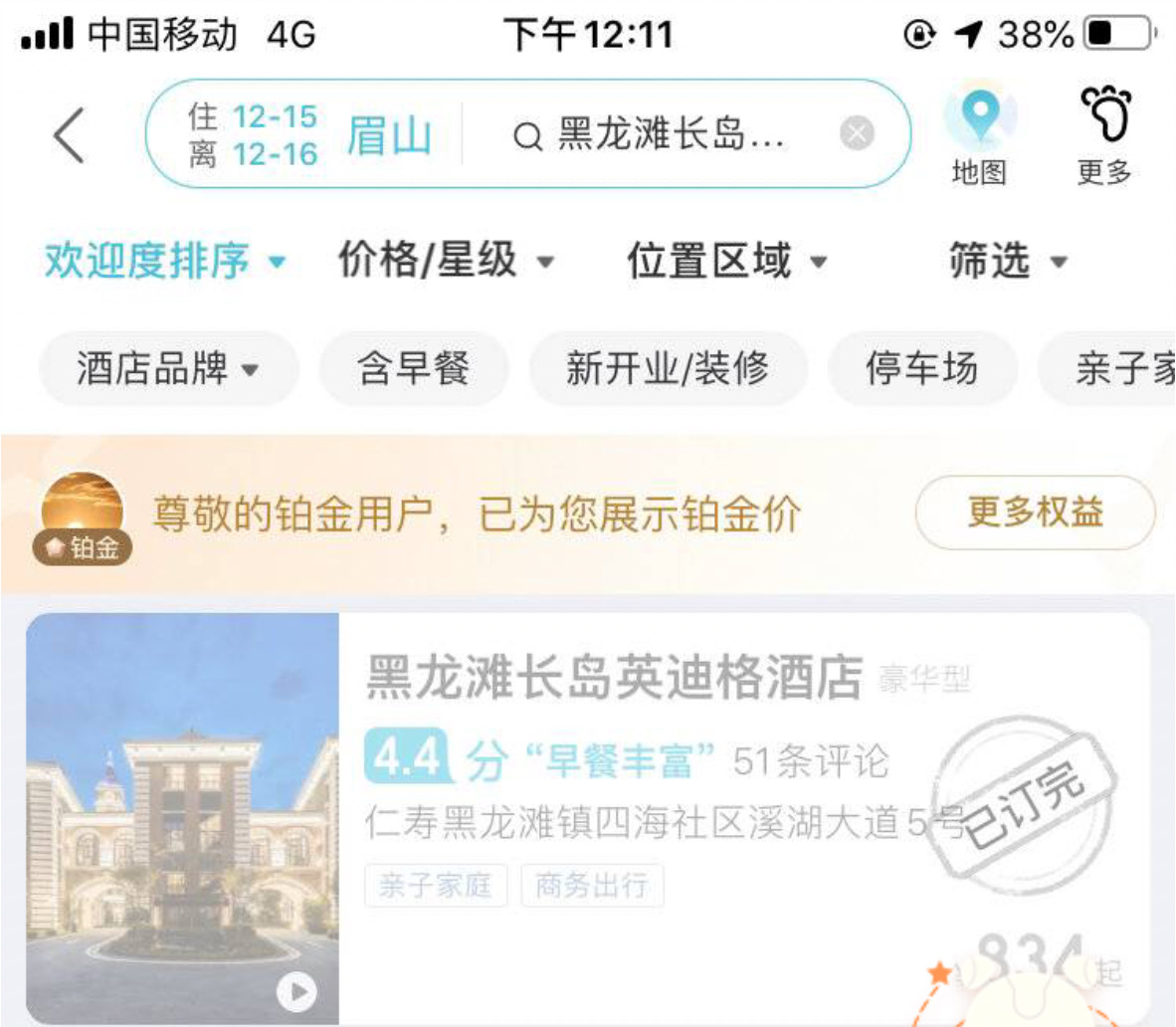Open the 筛选 filter options
This screenshot has width=1176, height=1027.
(x=1007, y=262)
